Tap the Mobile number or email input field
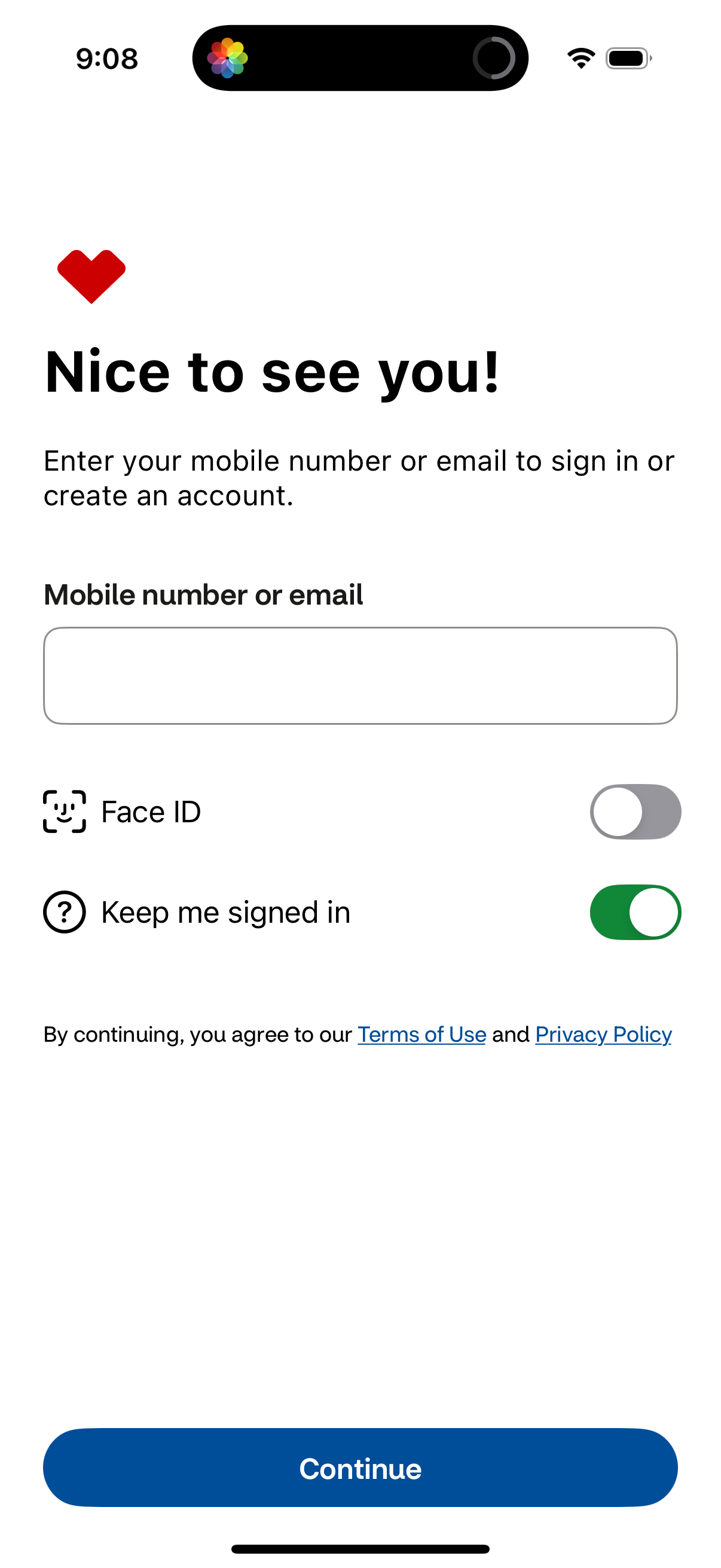Viewport: 721px width, 1568px height. 360,675
